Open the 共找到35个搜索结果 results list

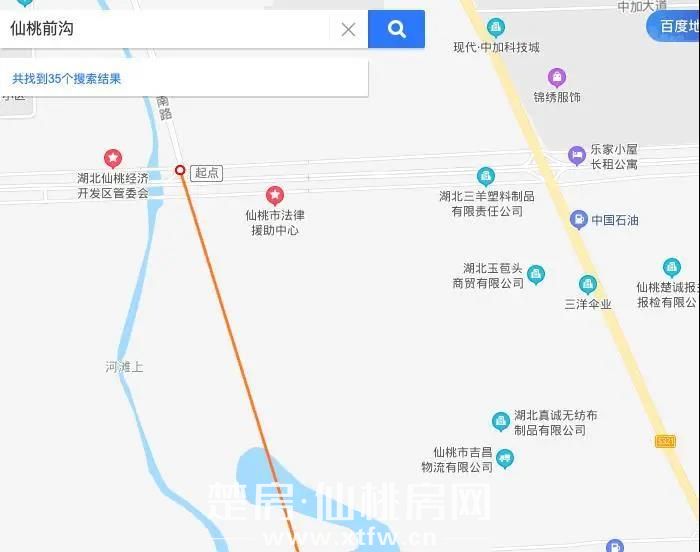(67, 78)
